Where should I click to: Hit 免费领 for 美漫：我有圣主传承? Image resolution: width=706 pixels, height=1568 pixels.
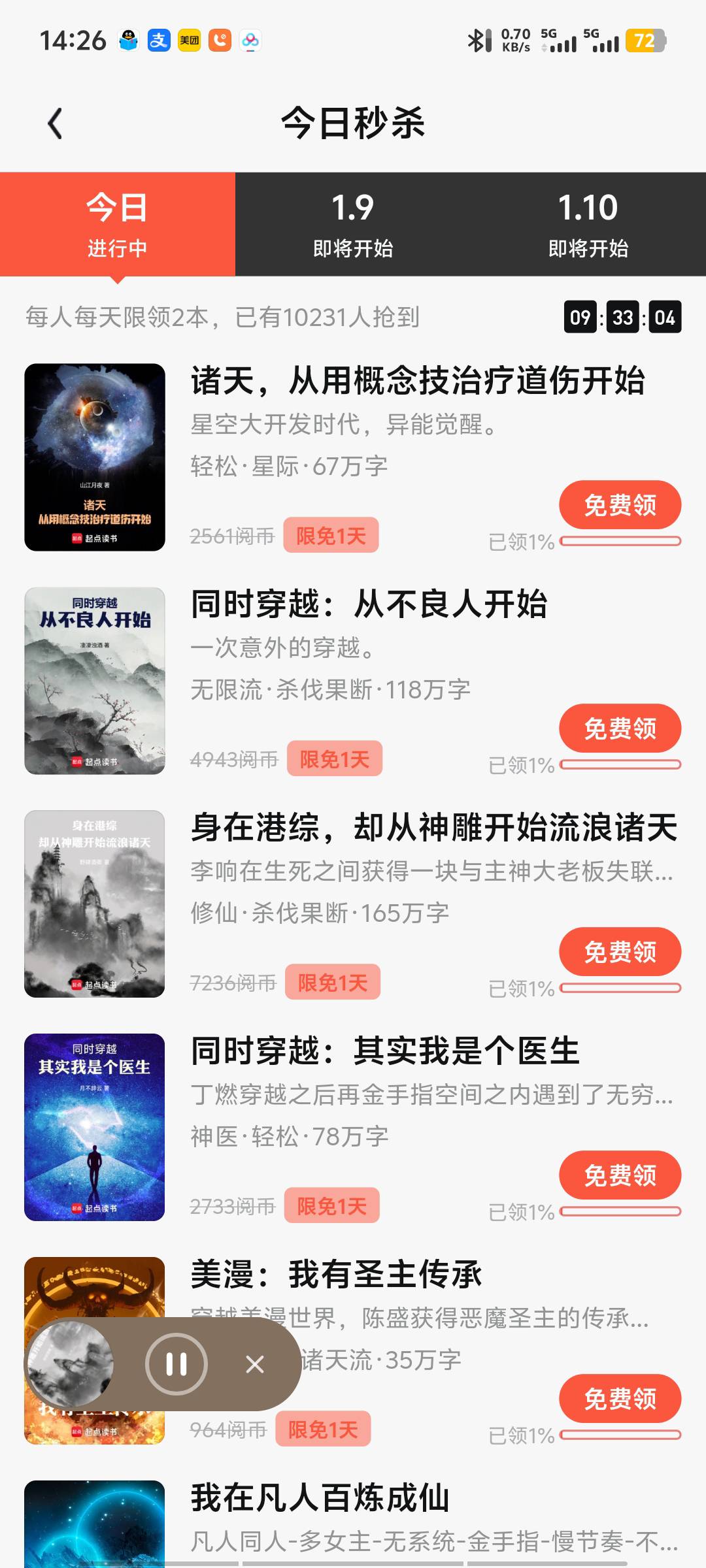620,1399
